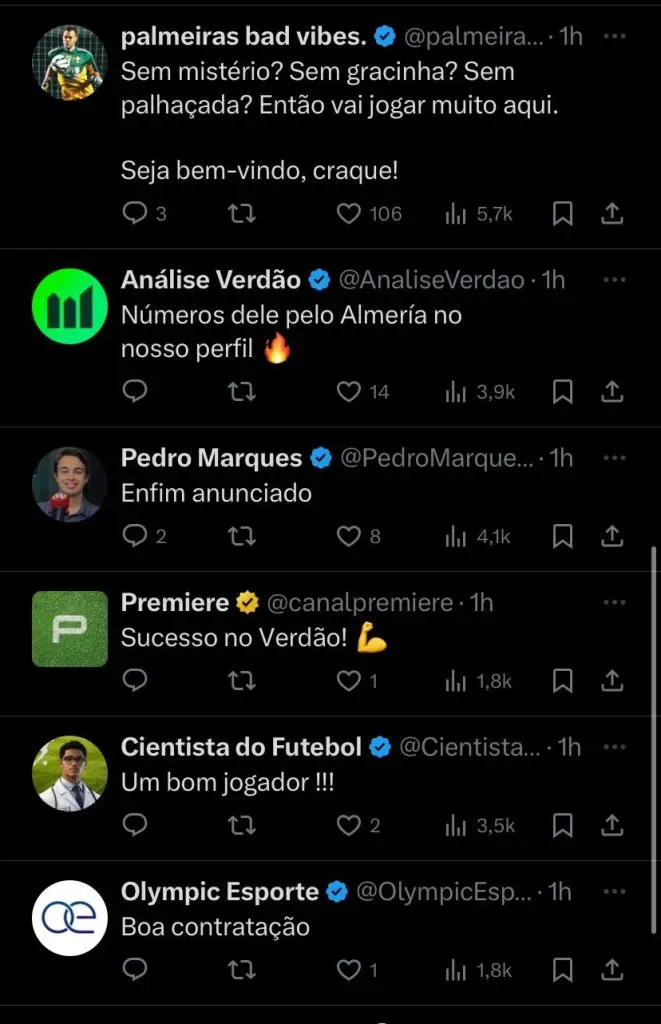Share Pedro Marques' reply
The width and height of the screenshot is (661, 1024).
tap(612, 537)
